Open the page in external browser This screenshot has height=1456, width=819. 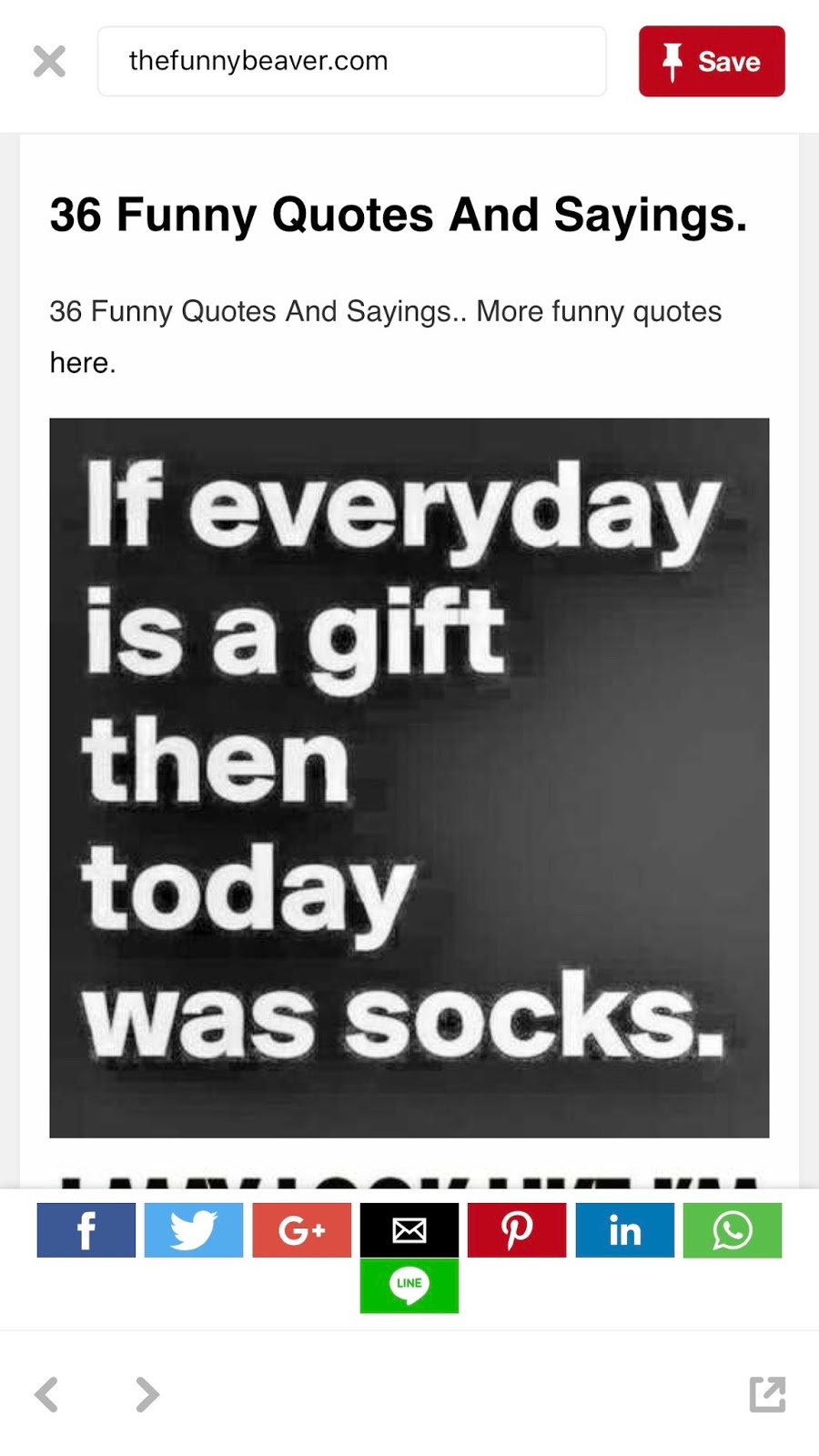point(767,1394)
